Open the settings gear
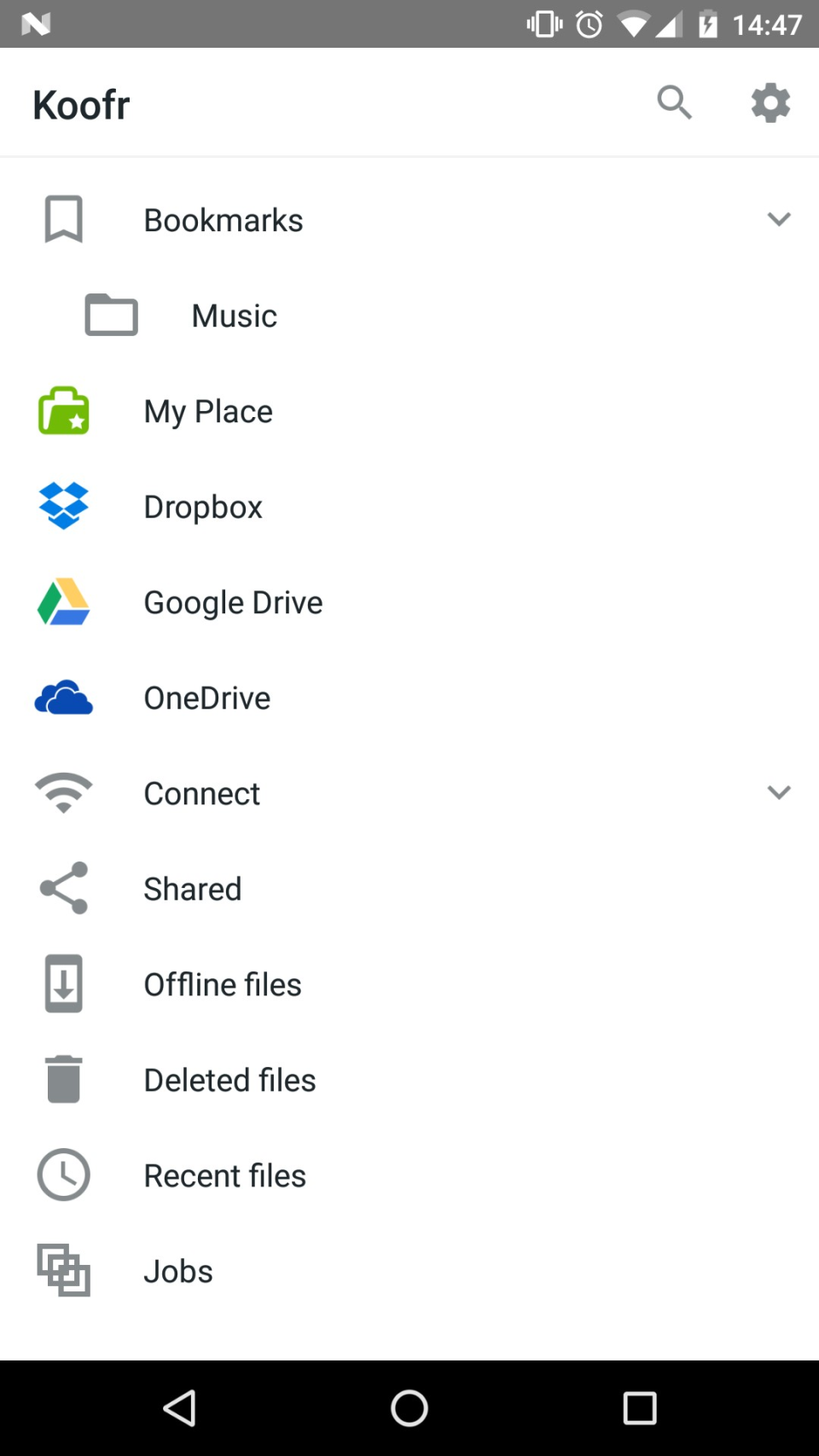This screenshot has height=1456, width=819. pyautogui.click(x=770, y=102)
